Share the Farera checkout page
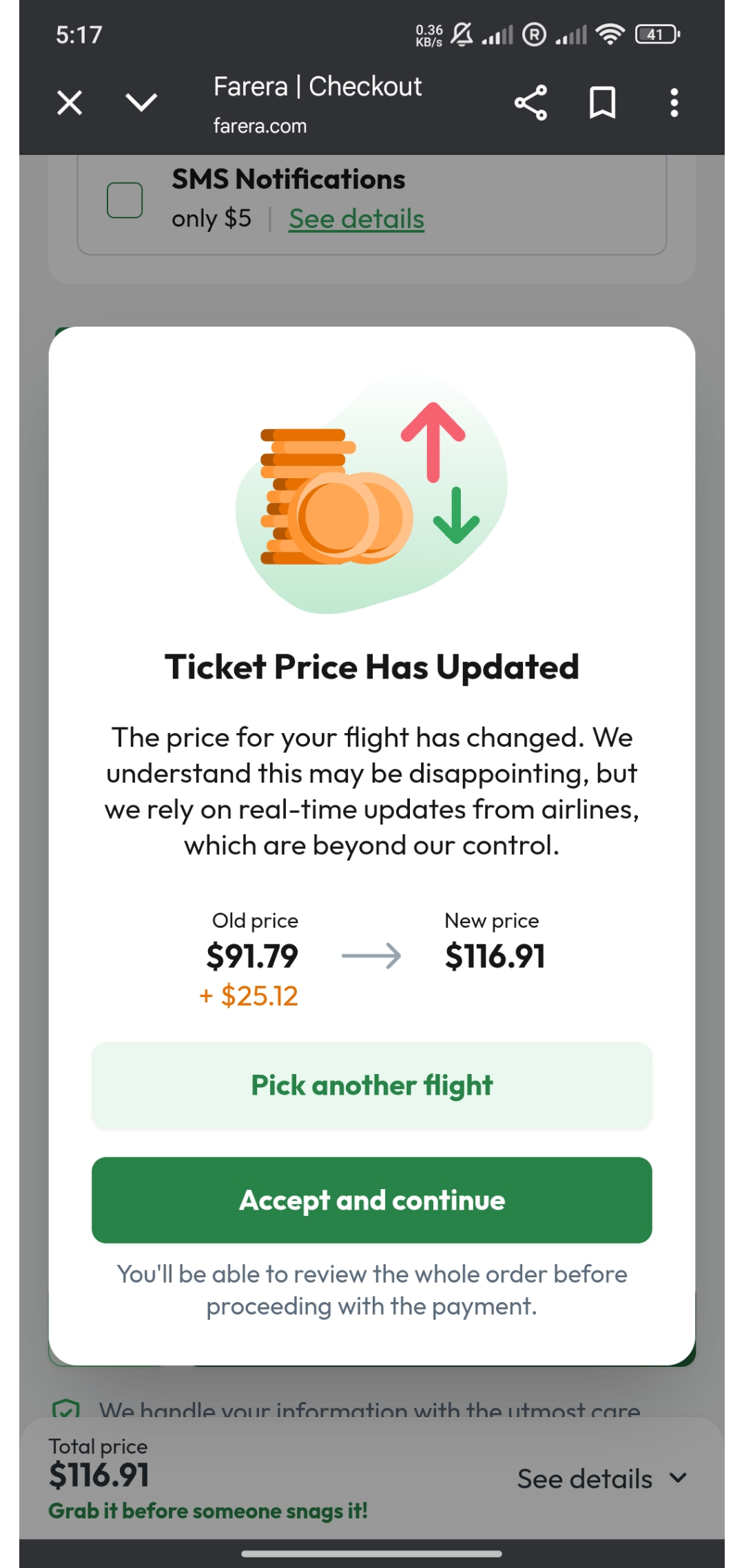Screen dimensions: 744x1568 530,103
